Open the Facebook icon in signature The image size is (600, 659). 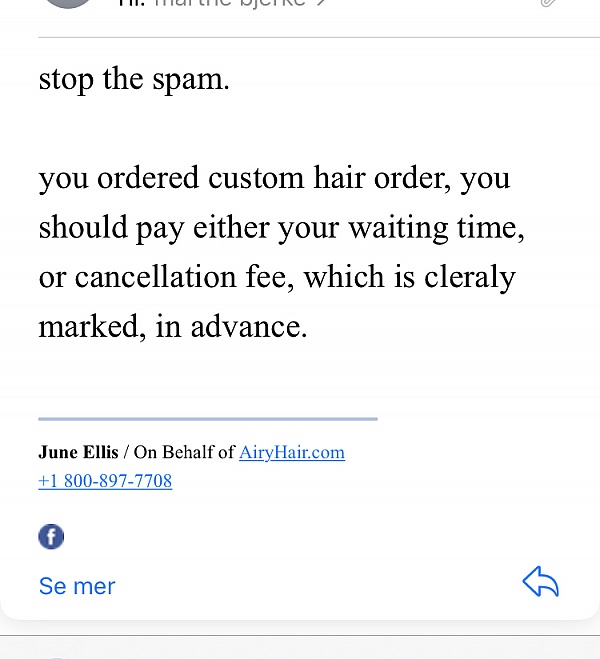(x=51, y=537)
